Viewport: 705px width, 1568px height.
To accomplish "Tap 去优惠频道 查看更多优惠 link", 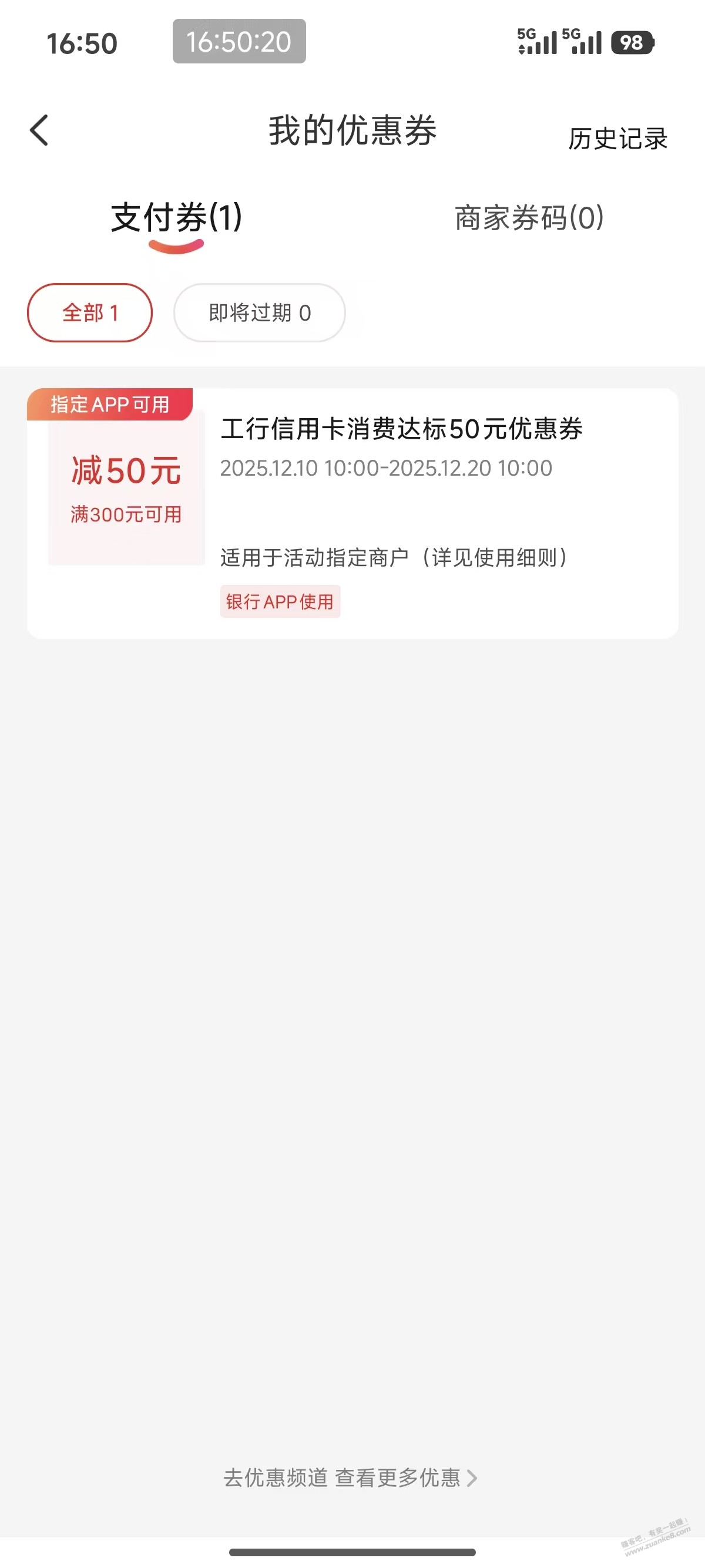I will click(350, 1478).
